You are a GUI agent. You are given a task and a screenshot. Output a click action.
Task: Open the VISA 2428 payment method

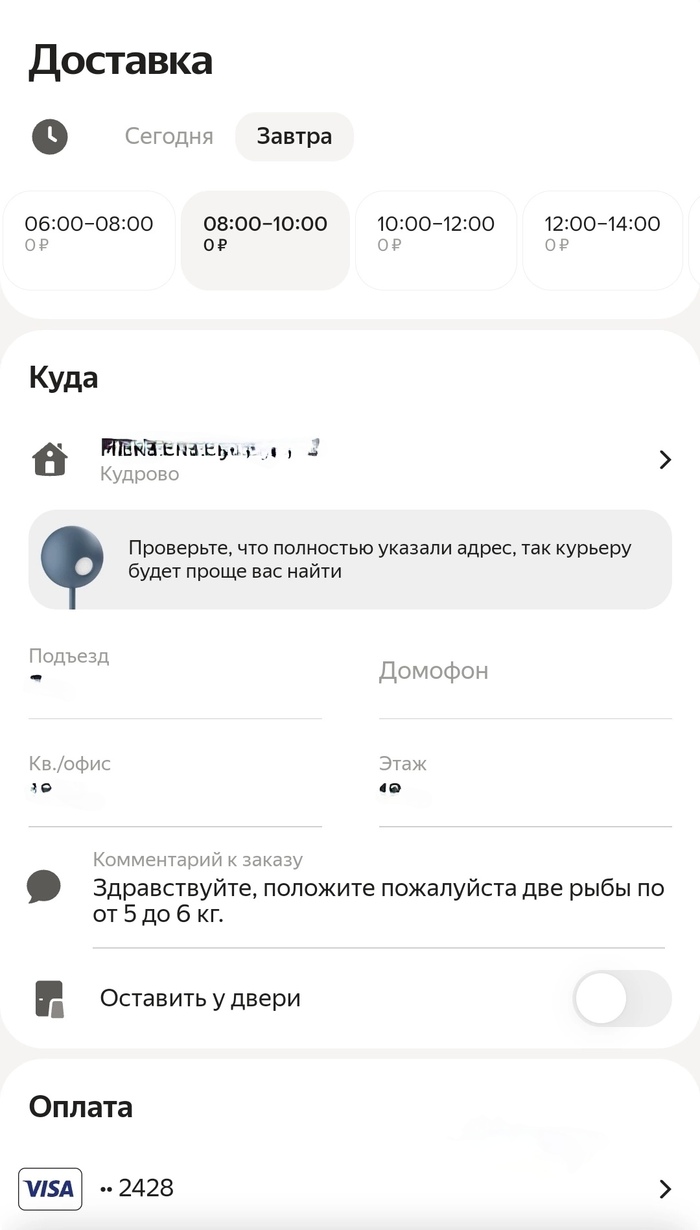[x=350, y=1188]
